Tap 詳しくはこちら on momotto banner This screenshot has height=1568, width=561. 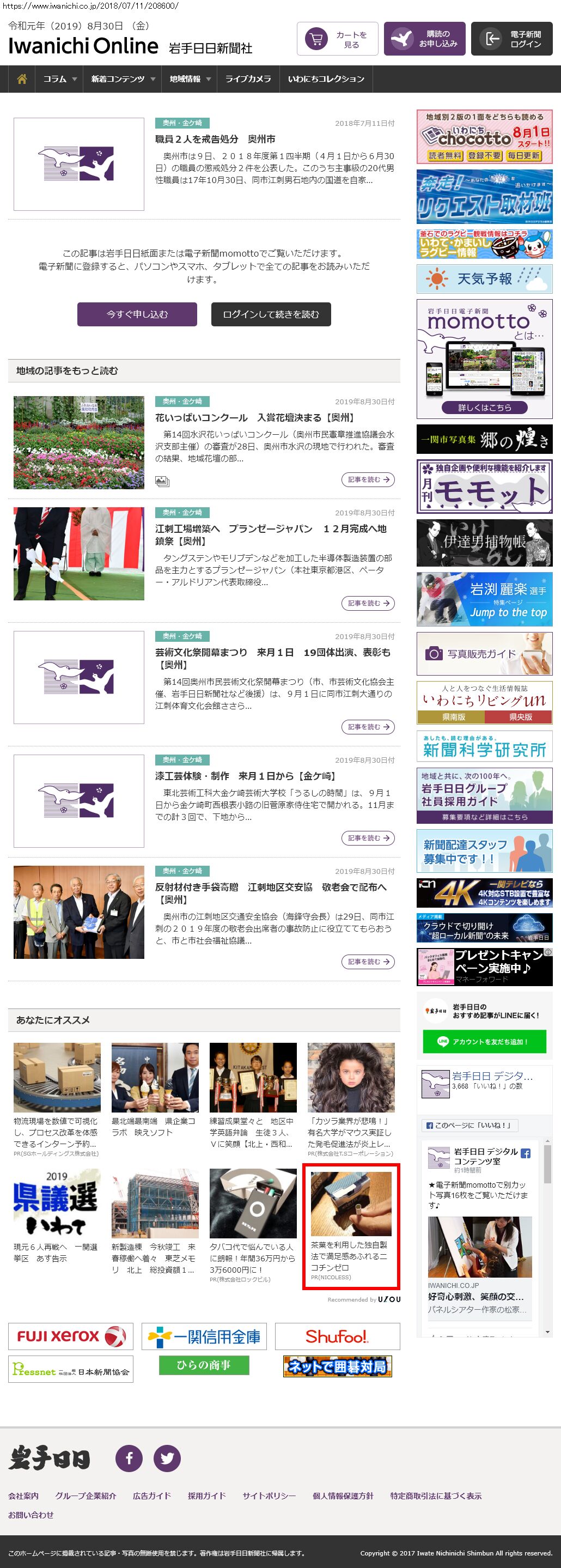pos(484,407)
